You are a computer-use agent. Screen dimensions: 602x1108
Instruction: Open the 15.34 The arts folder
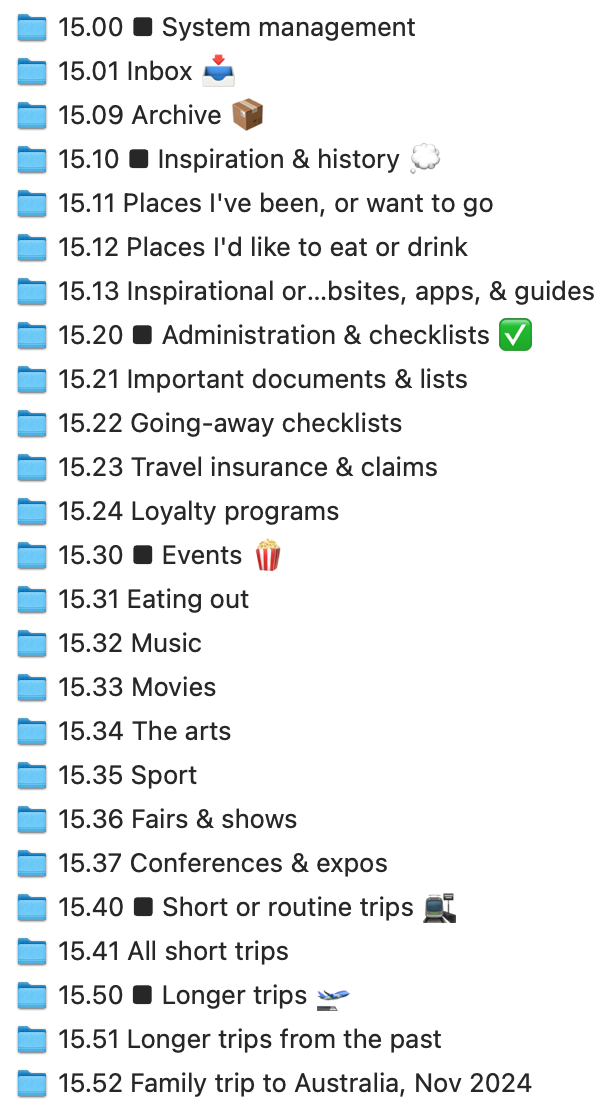coord(144,731)
